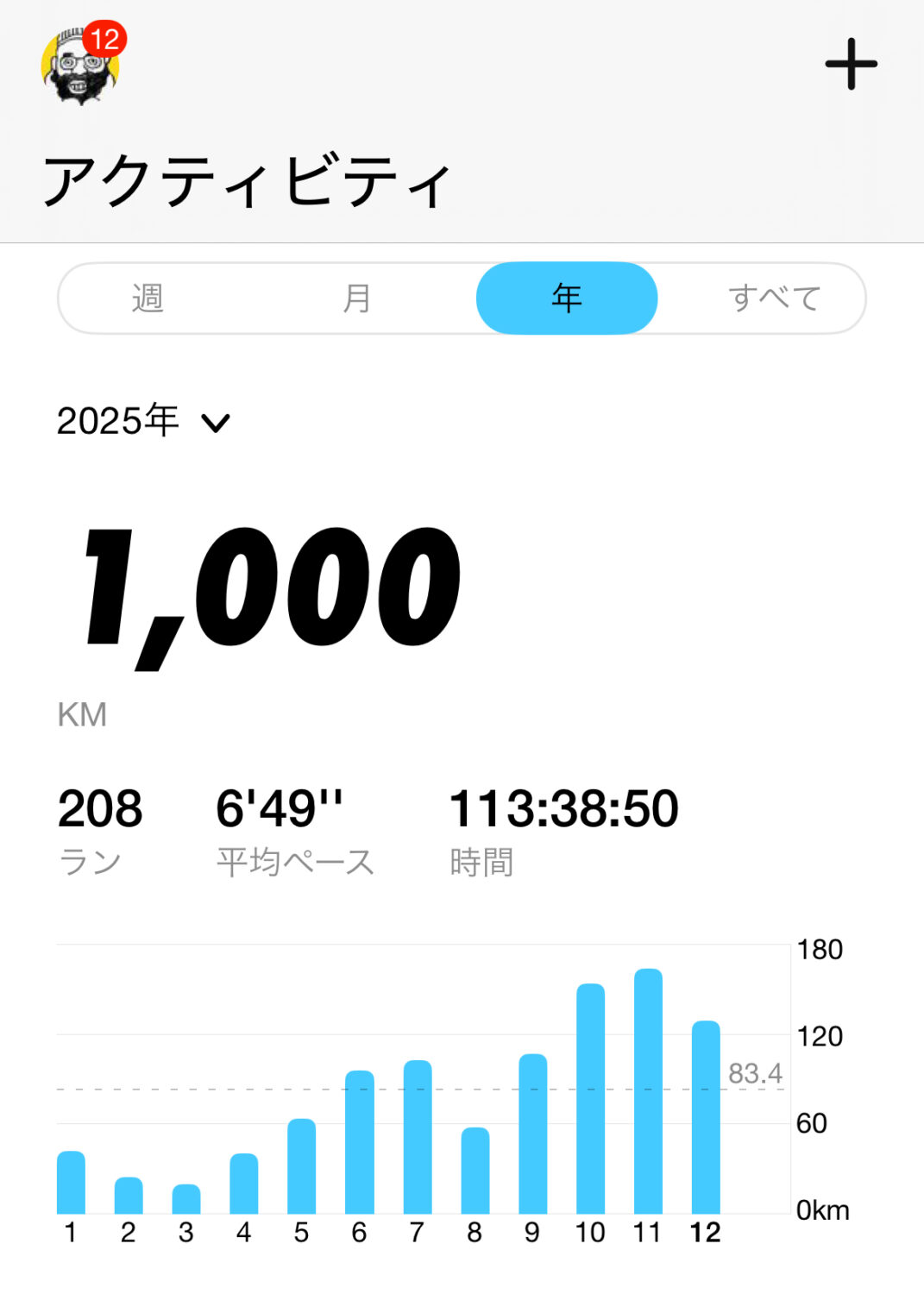Toggle to the 週 (week) view
Image resolution: width=924 pixels, height=1294 pixels.
coord(148,298)
